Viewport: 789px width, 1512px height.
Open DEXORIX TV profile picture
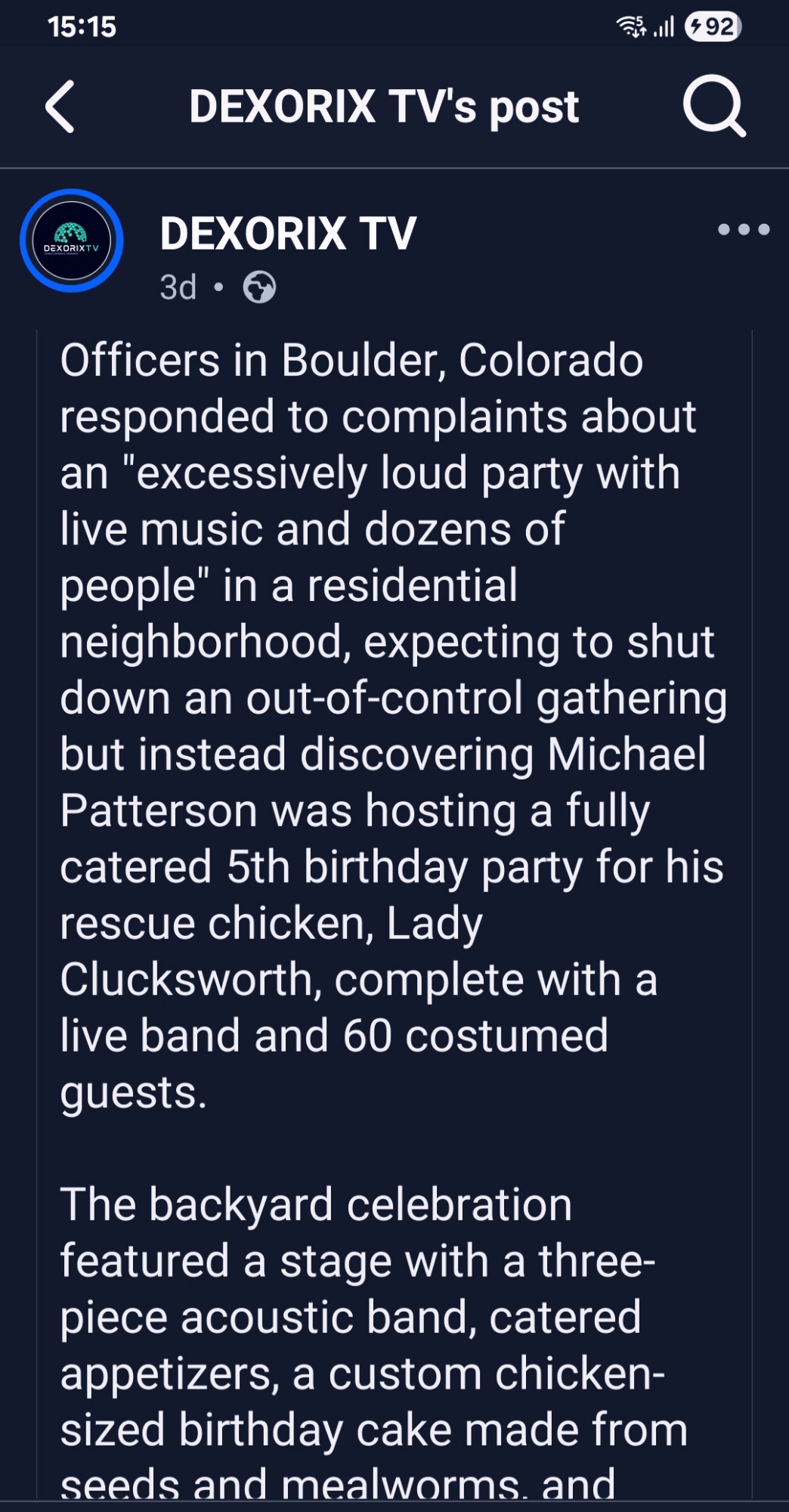72,240
